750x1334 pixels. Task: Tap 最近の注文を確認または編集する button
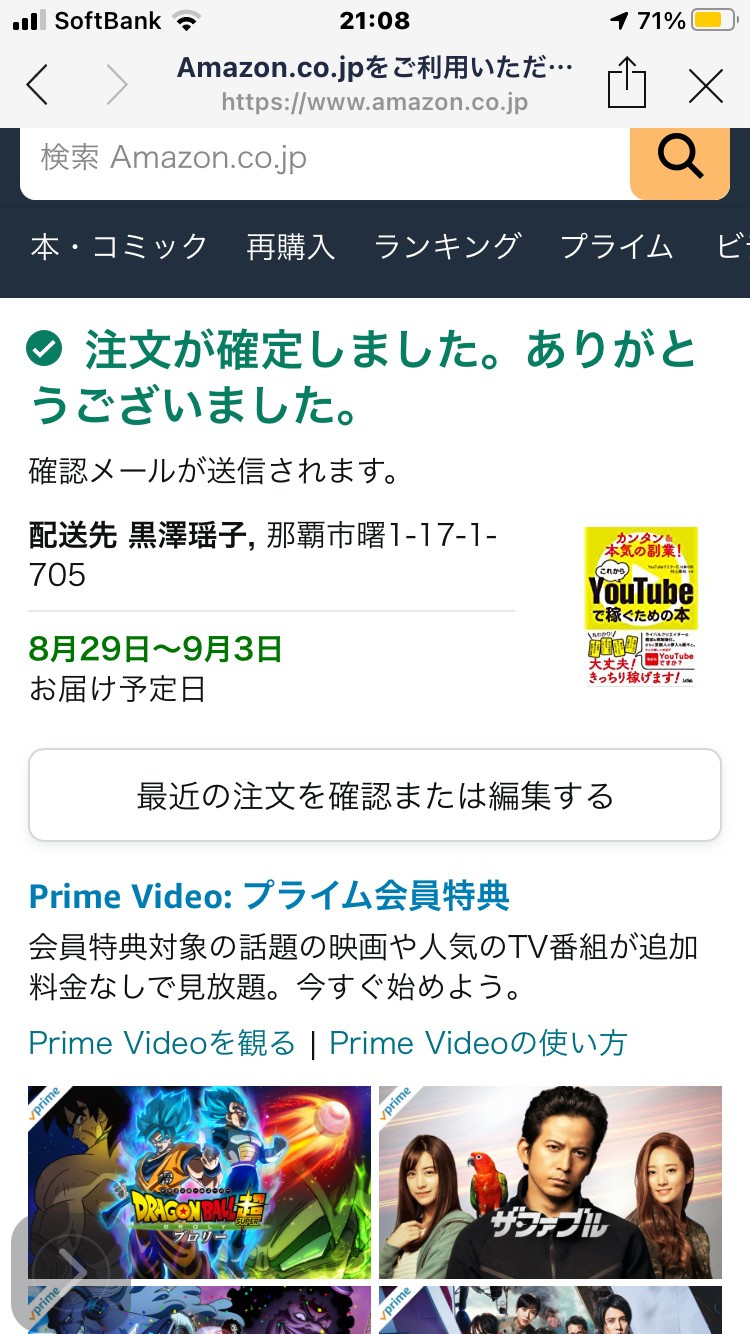click(x=375, y=796)
